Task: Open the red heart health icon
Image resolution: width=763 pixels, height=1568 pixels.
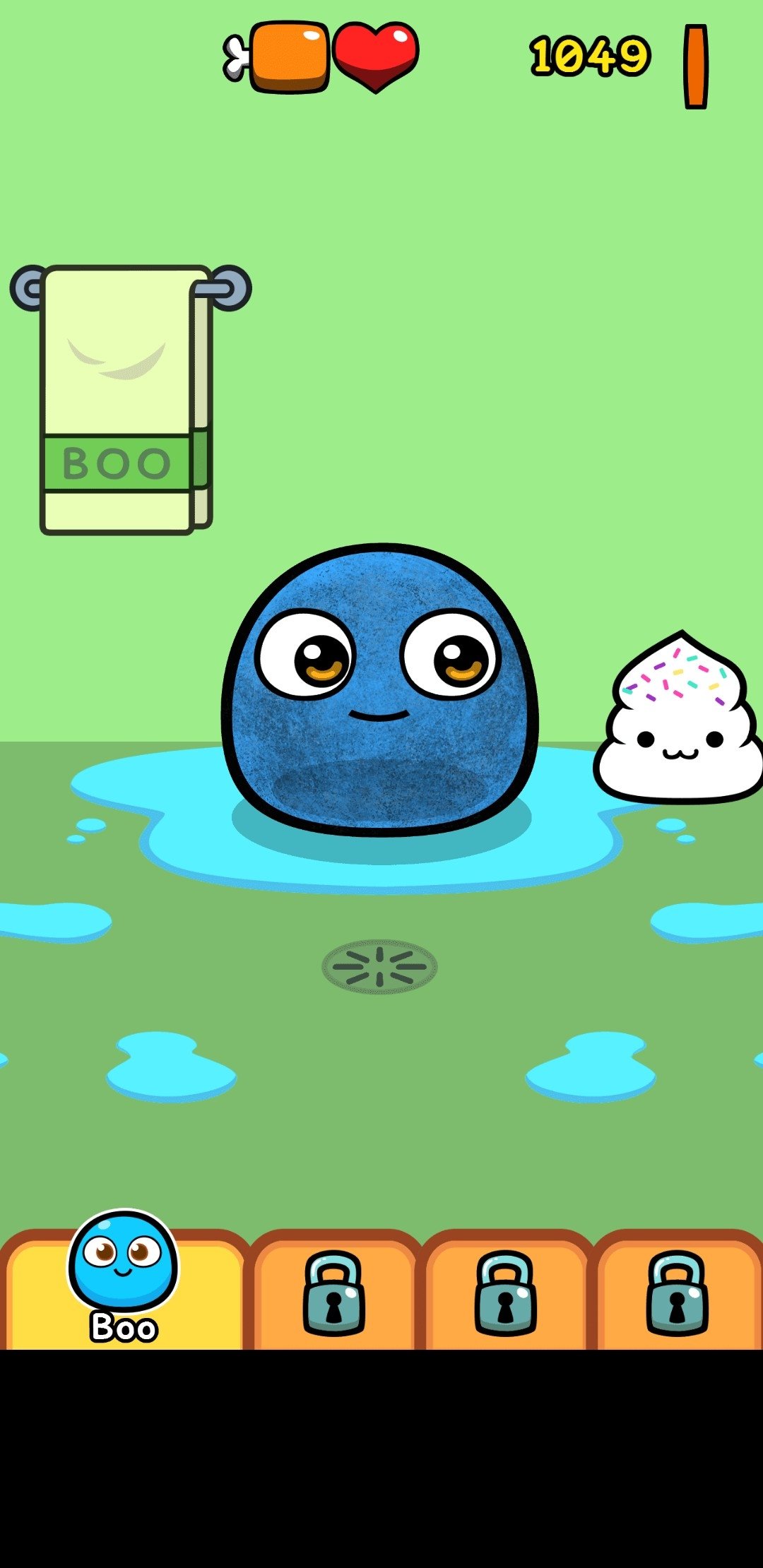Action: 376,57
